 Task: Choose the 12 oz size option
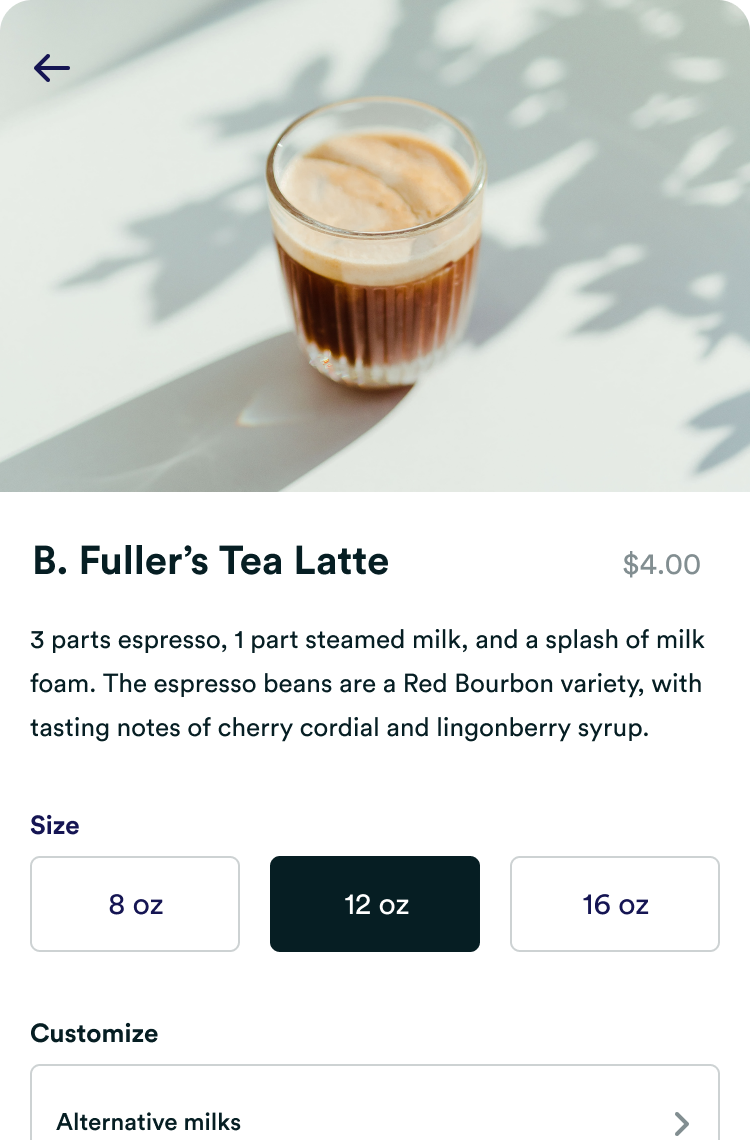(375, 904)
